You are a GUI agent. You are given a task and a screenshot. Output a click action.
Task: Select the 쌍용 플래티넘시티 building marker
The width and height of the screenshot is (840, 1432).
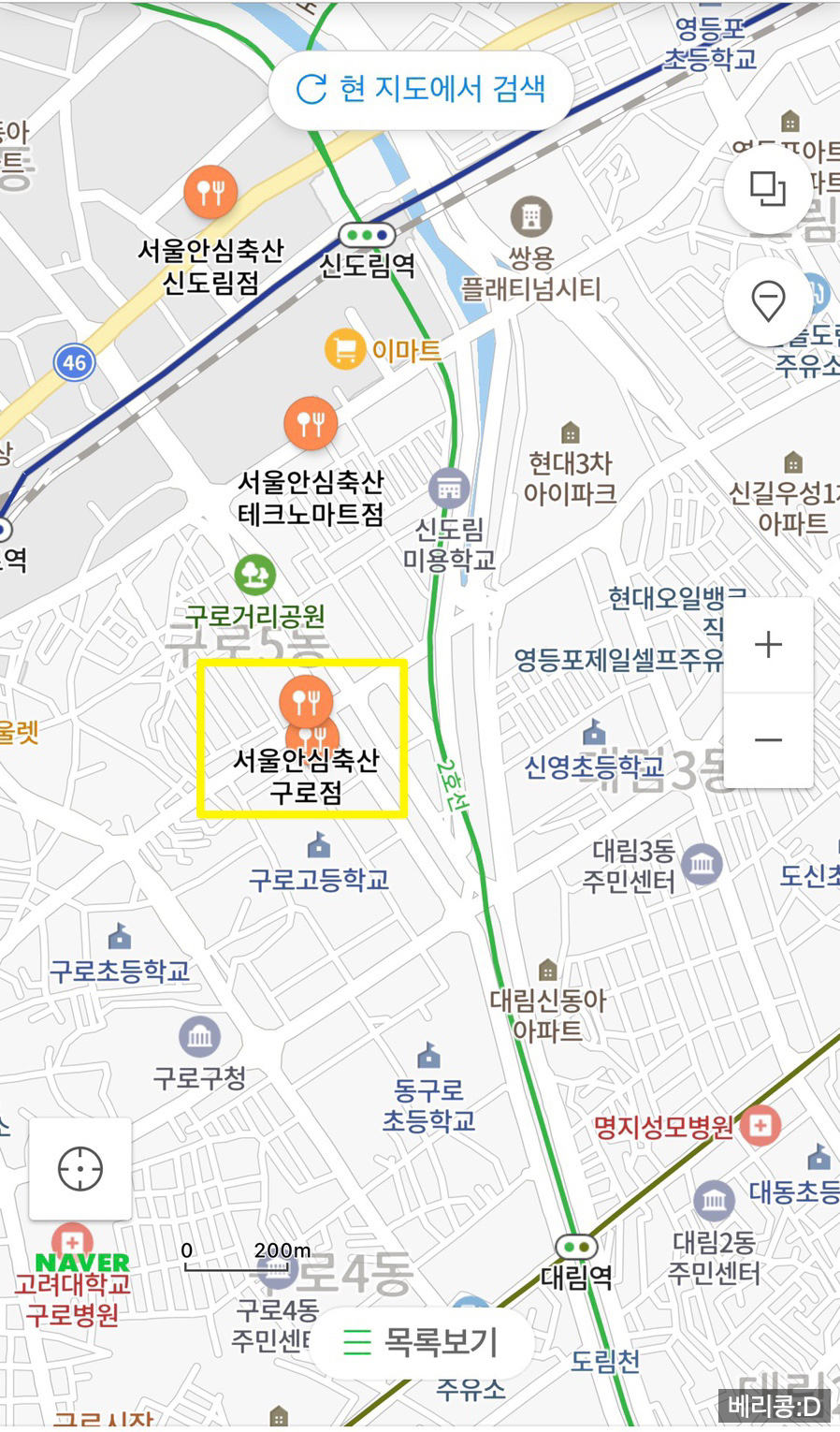531,217
